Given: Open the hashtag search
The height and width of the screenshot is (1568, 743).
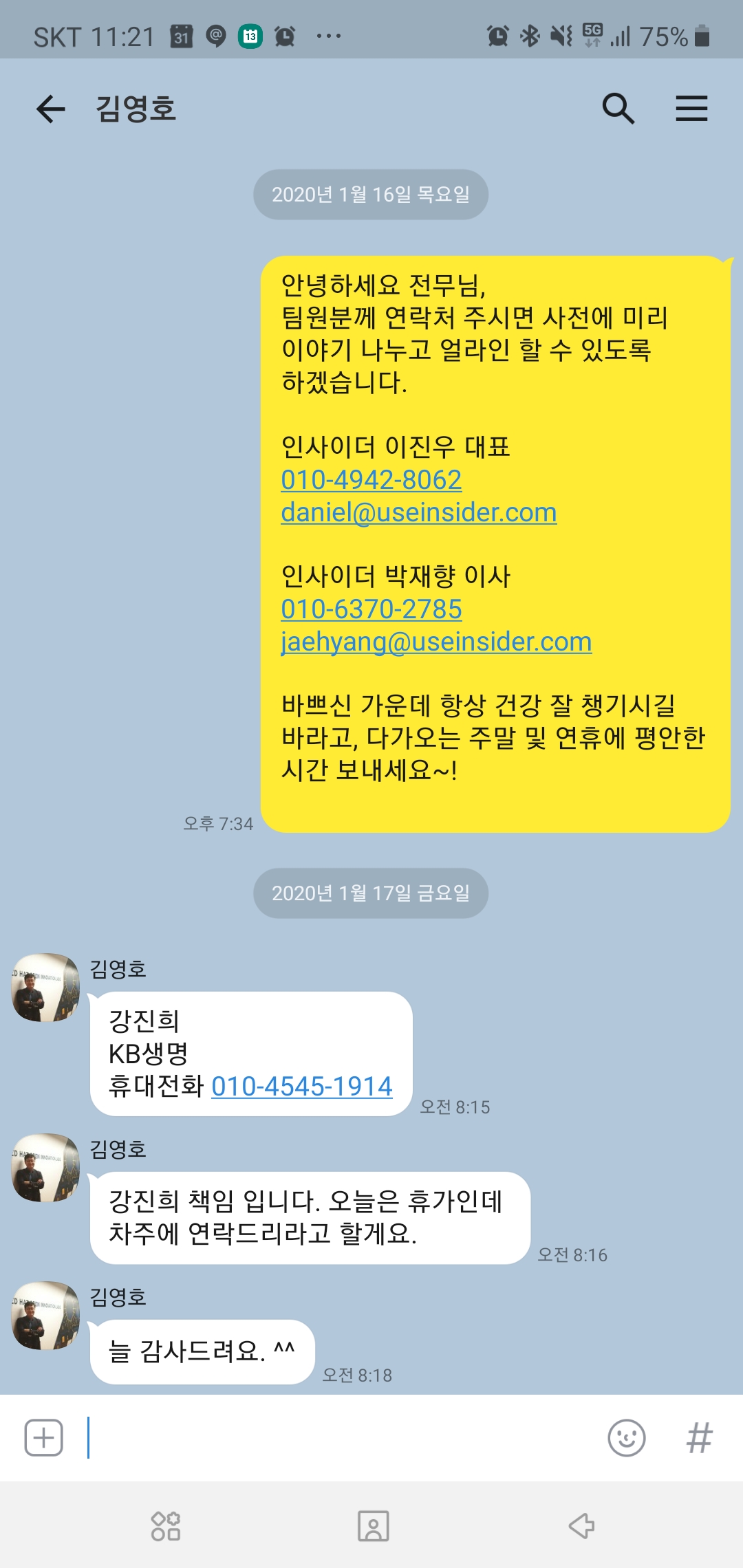Looking at the screenshot, I should pyautogui.click(x=699, y=1437).
